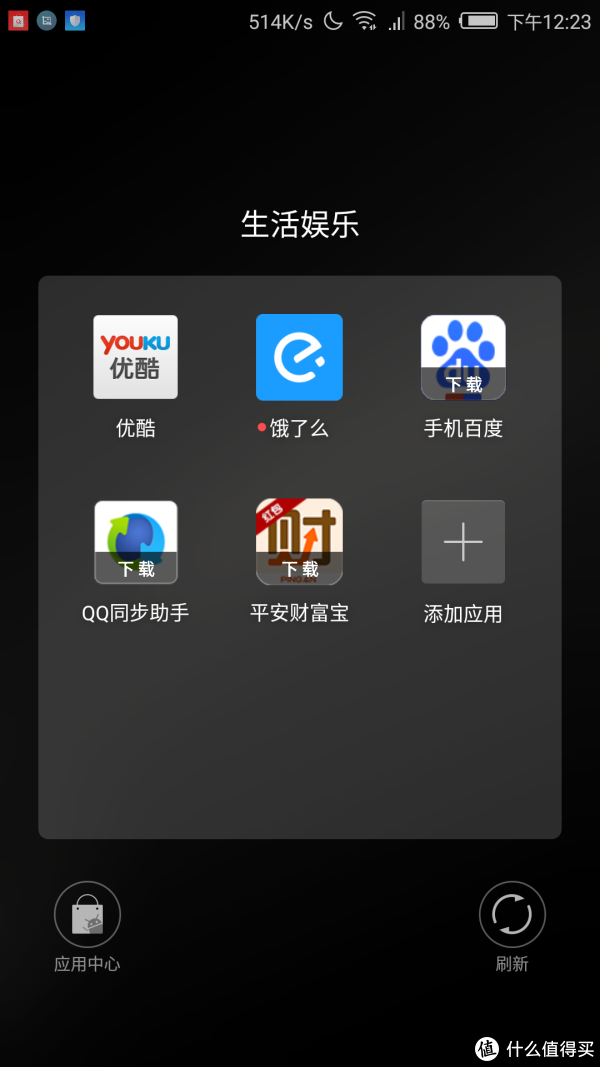The height and width of the screenshot is (1067, 600).
Task: Open 应用中心 app store
Action: click(87, 915)
